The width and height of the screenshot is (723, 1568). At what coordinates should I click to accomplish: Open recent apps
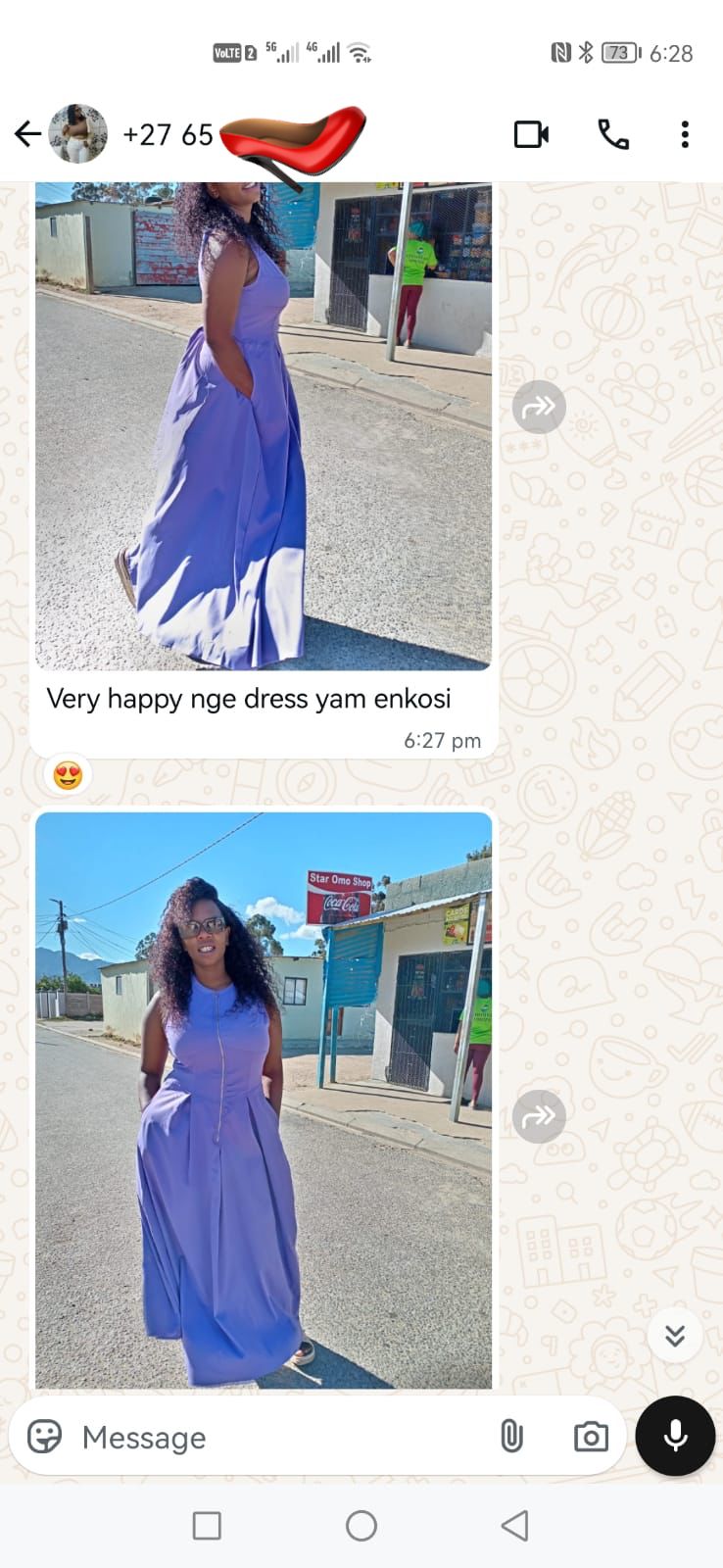[x=207, y=1525]
